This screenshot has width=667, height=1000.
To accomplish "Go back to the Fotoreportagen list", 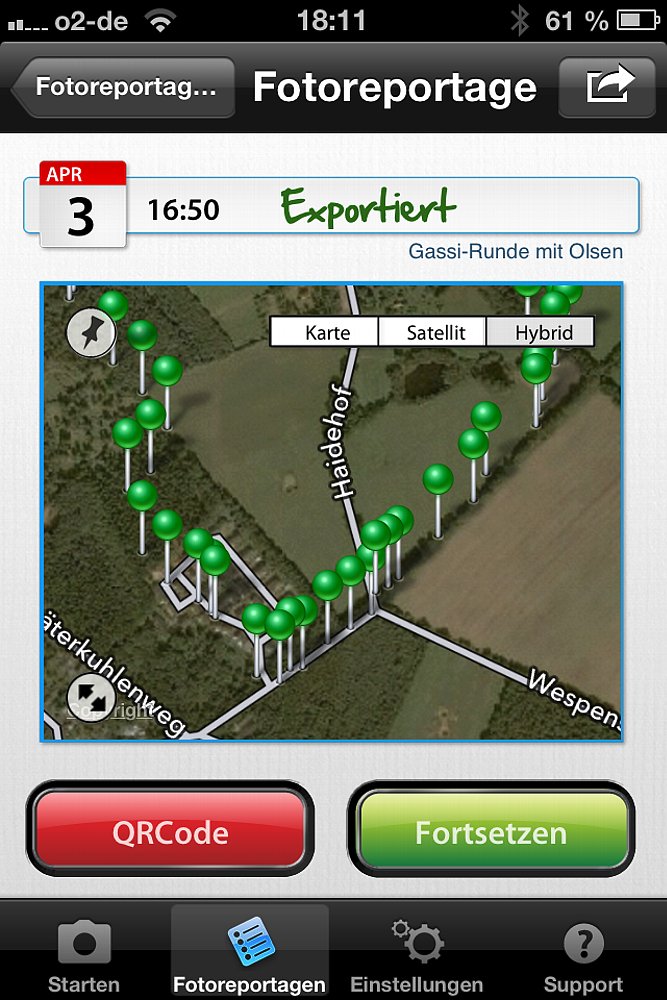I will coord(124,87).
